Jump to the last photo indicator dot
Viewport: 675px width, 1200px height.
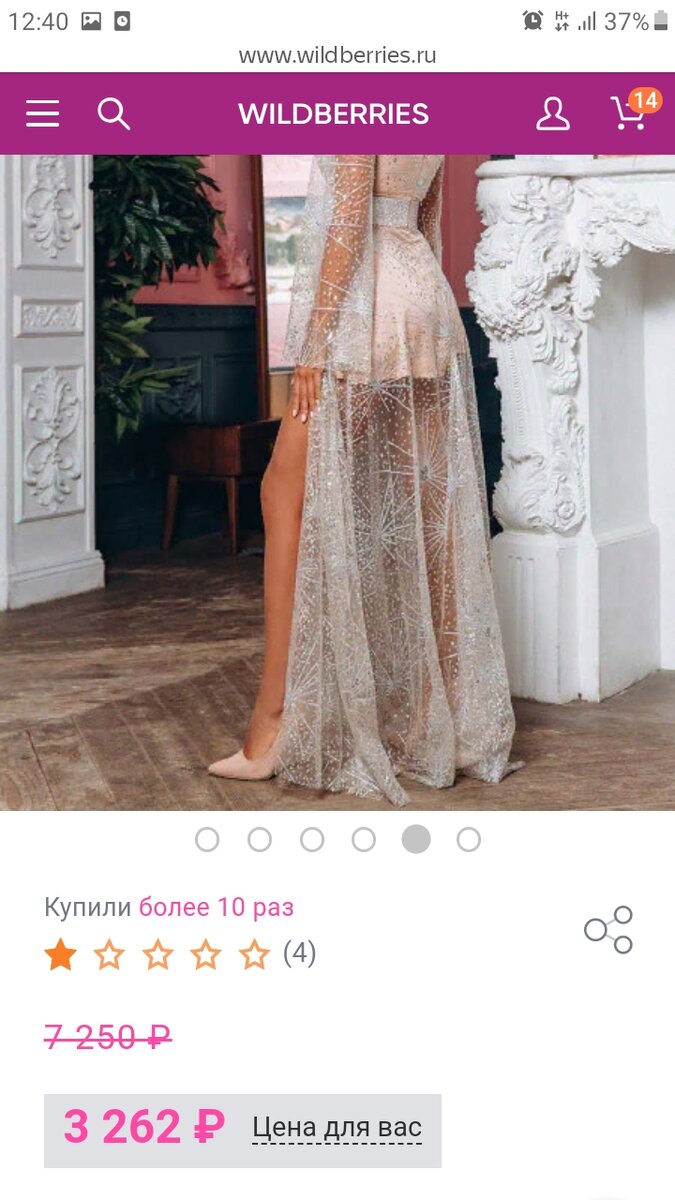[468, 839]
